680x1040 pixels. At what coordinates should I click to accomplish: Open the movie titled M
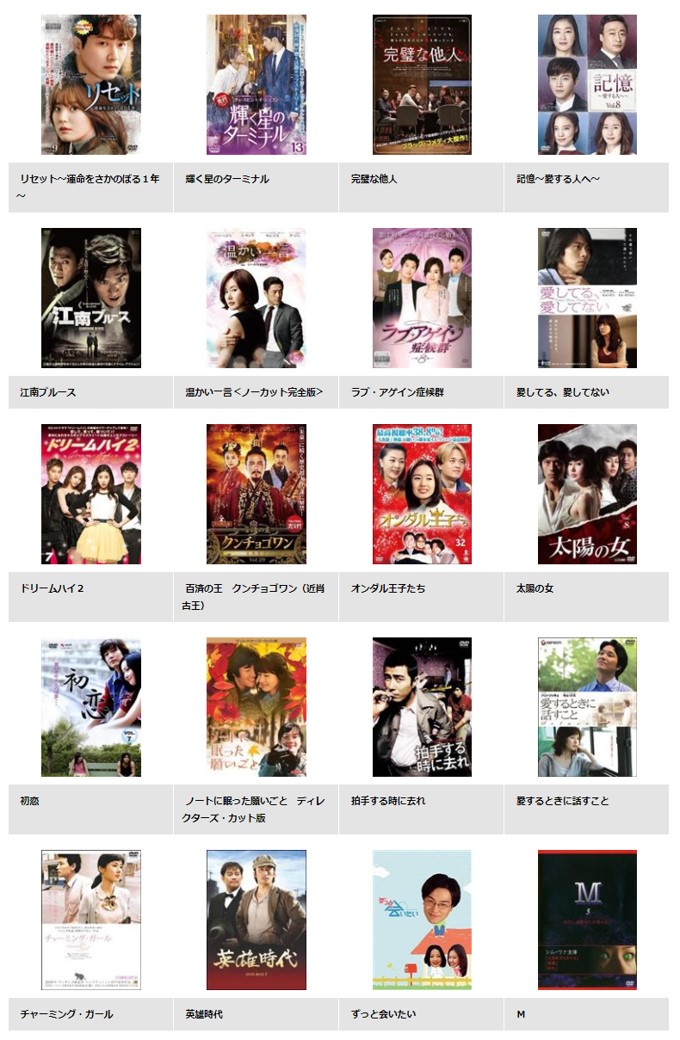click(587, 920)
